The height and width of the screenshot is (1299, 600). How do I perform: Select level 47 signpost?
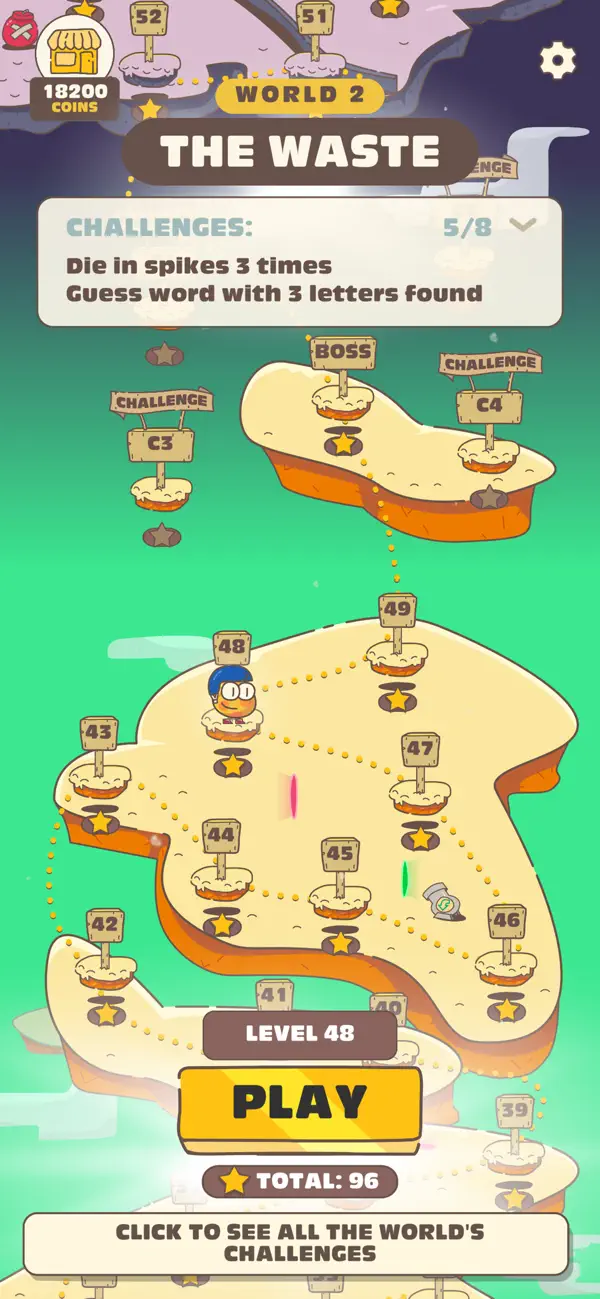tap(420, 749)
